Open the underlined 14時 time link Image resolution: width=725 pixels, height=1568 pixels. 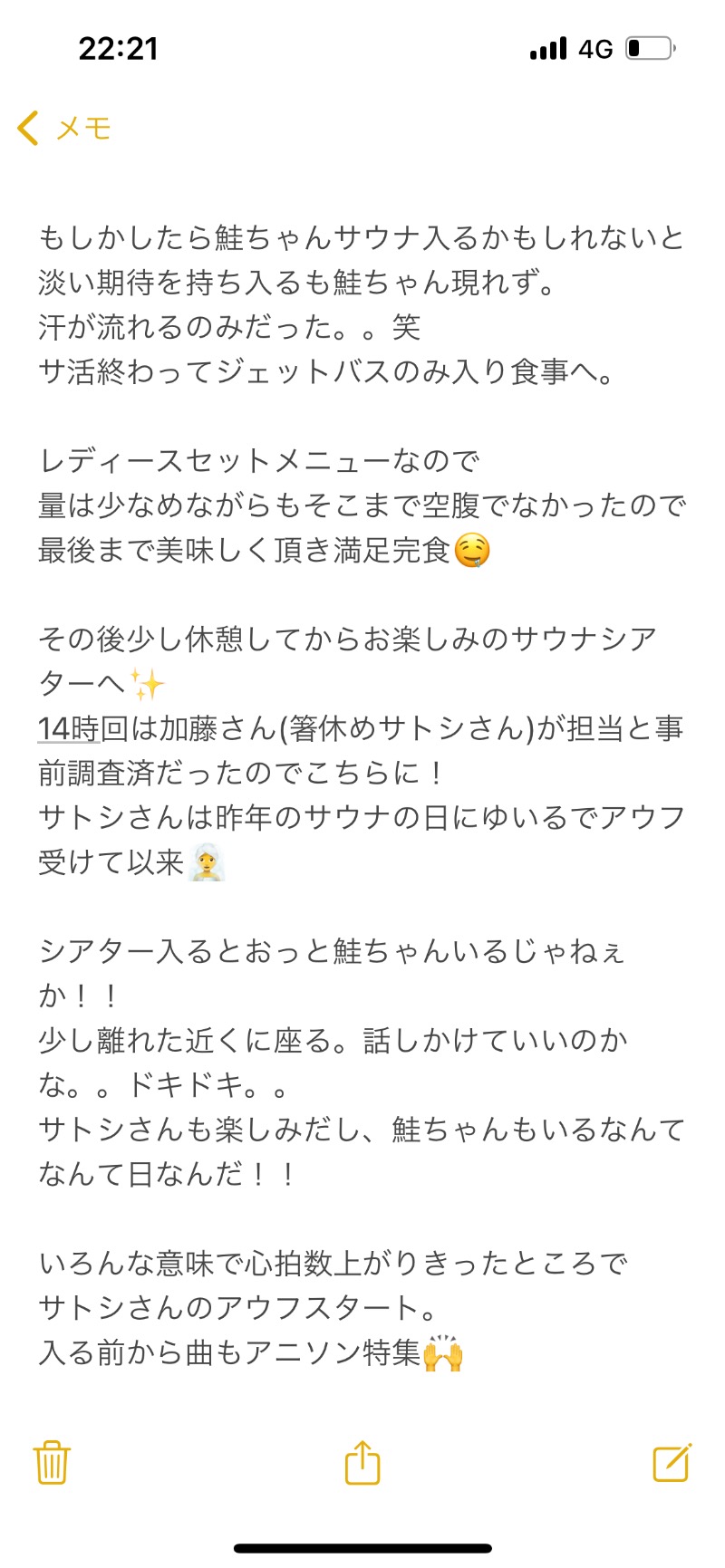coord(70,729)
